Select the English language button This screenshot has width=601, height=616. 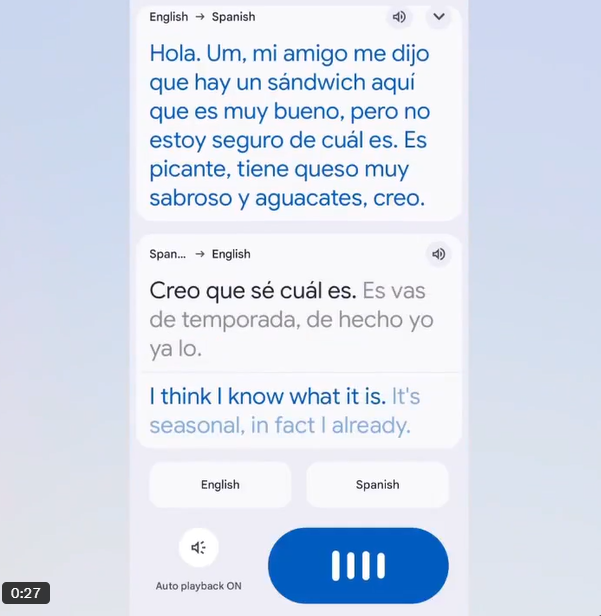(220, 485)
